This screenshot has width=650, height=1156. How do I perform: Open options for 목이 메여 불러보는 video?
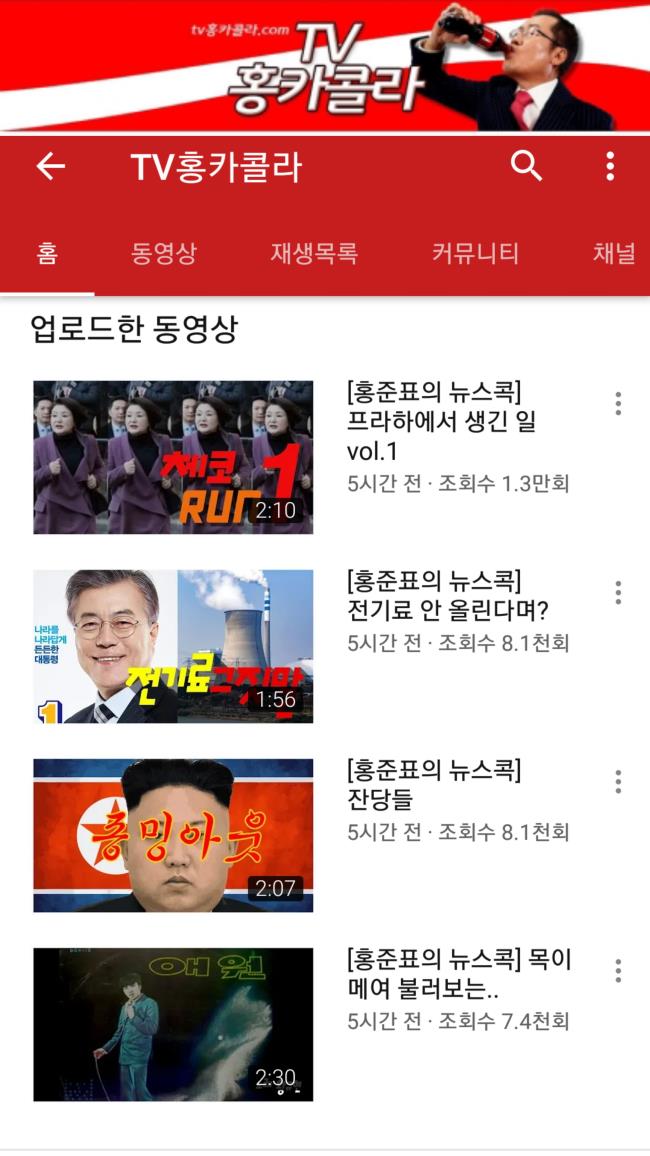click(x=618, y=971)
